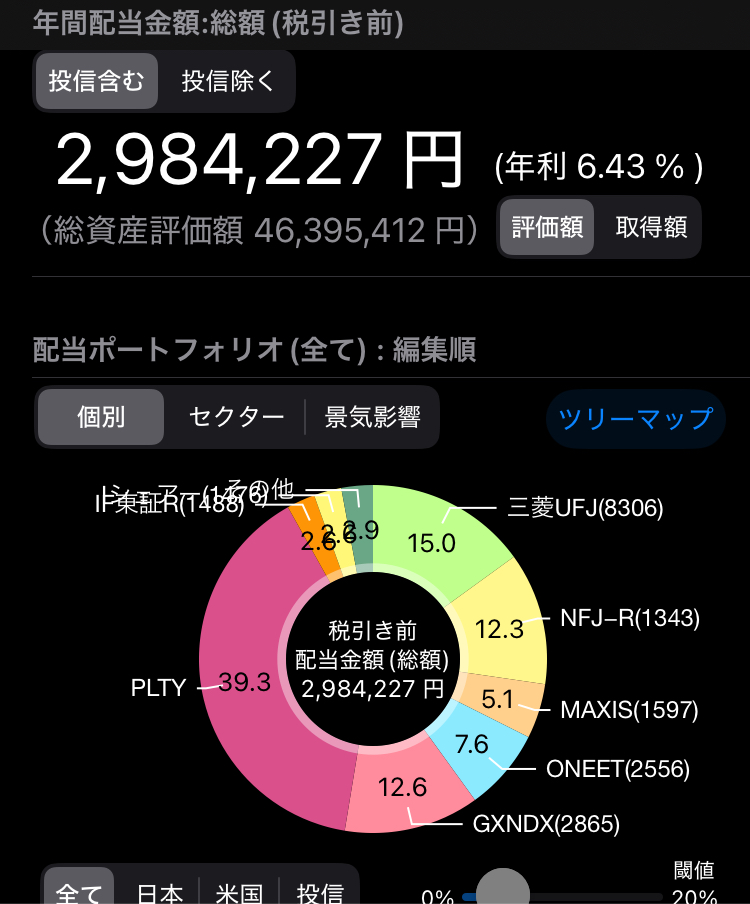Screen dimensions: 750x904
Task: Filter holdings by 日本
Action: pos(160,890)
